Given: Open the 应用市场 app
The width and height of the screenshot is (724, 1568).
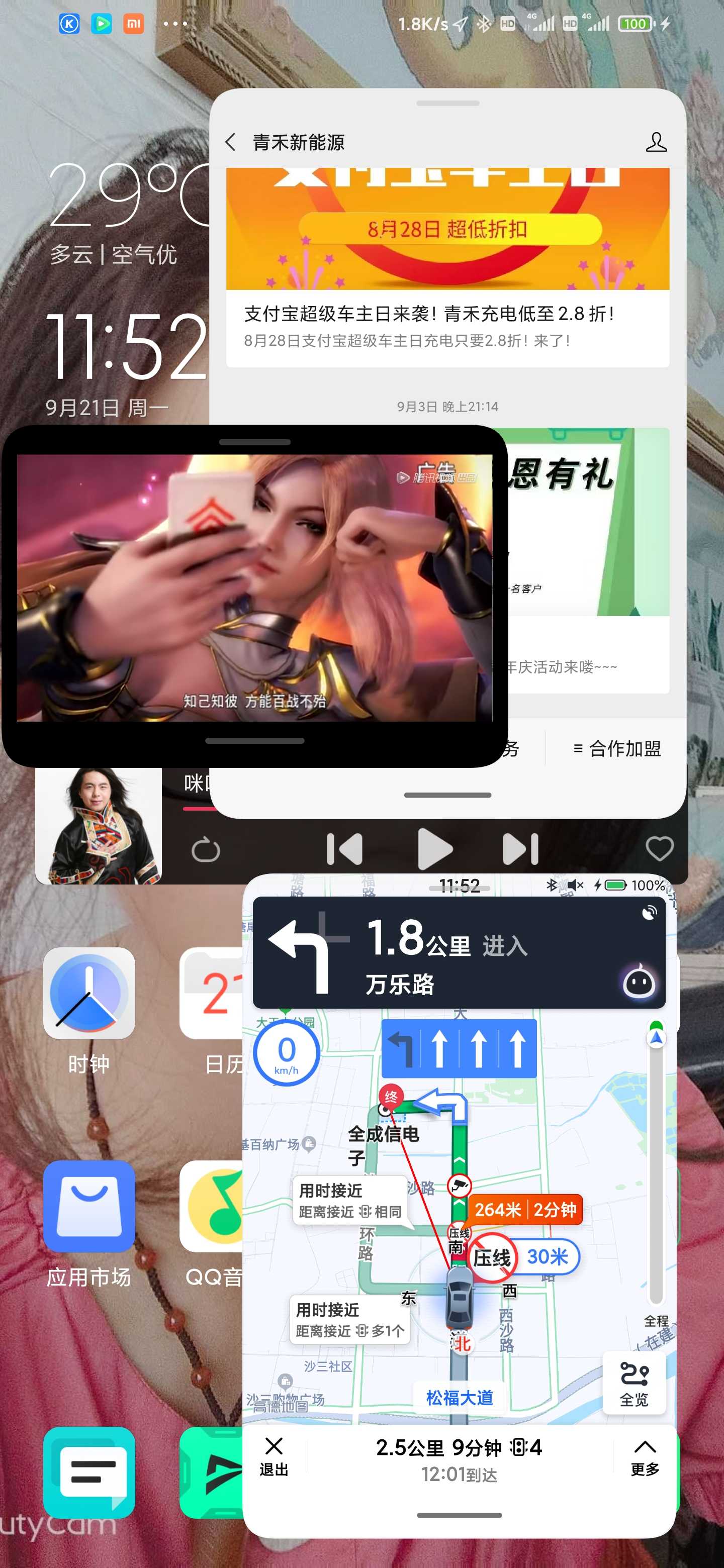Looking at the screenshot, I should click(x=89, y=1223).
